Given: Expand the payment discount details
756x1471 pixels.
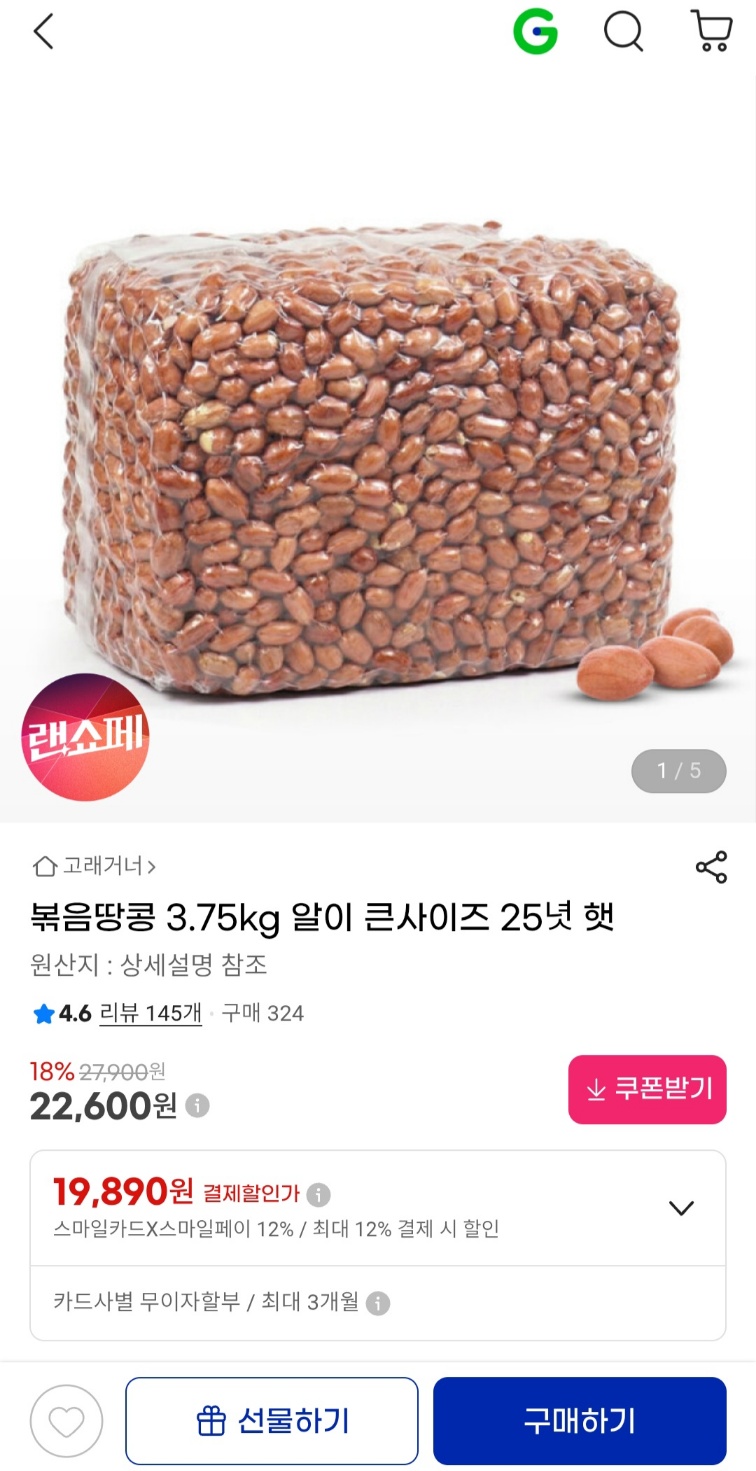Looking at the screenshot, I should [681, 1208].
